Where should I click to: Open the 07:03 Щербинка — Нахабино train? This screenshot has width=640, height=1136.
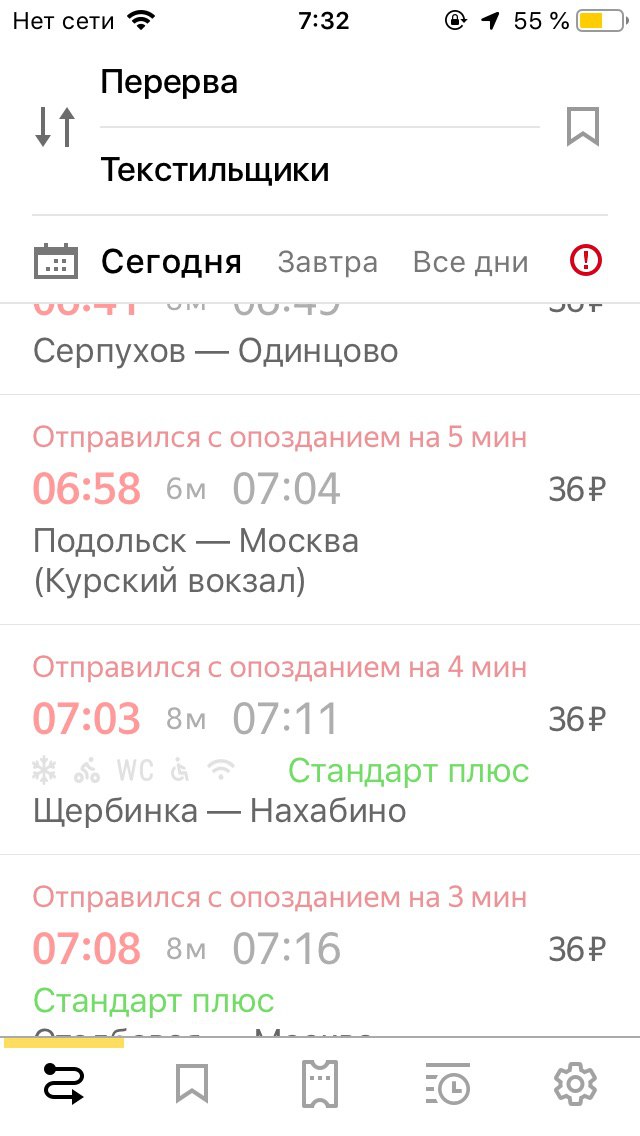(x=320, y=740)
